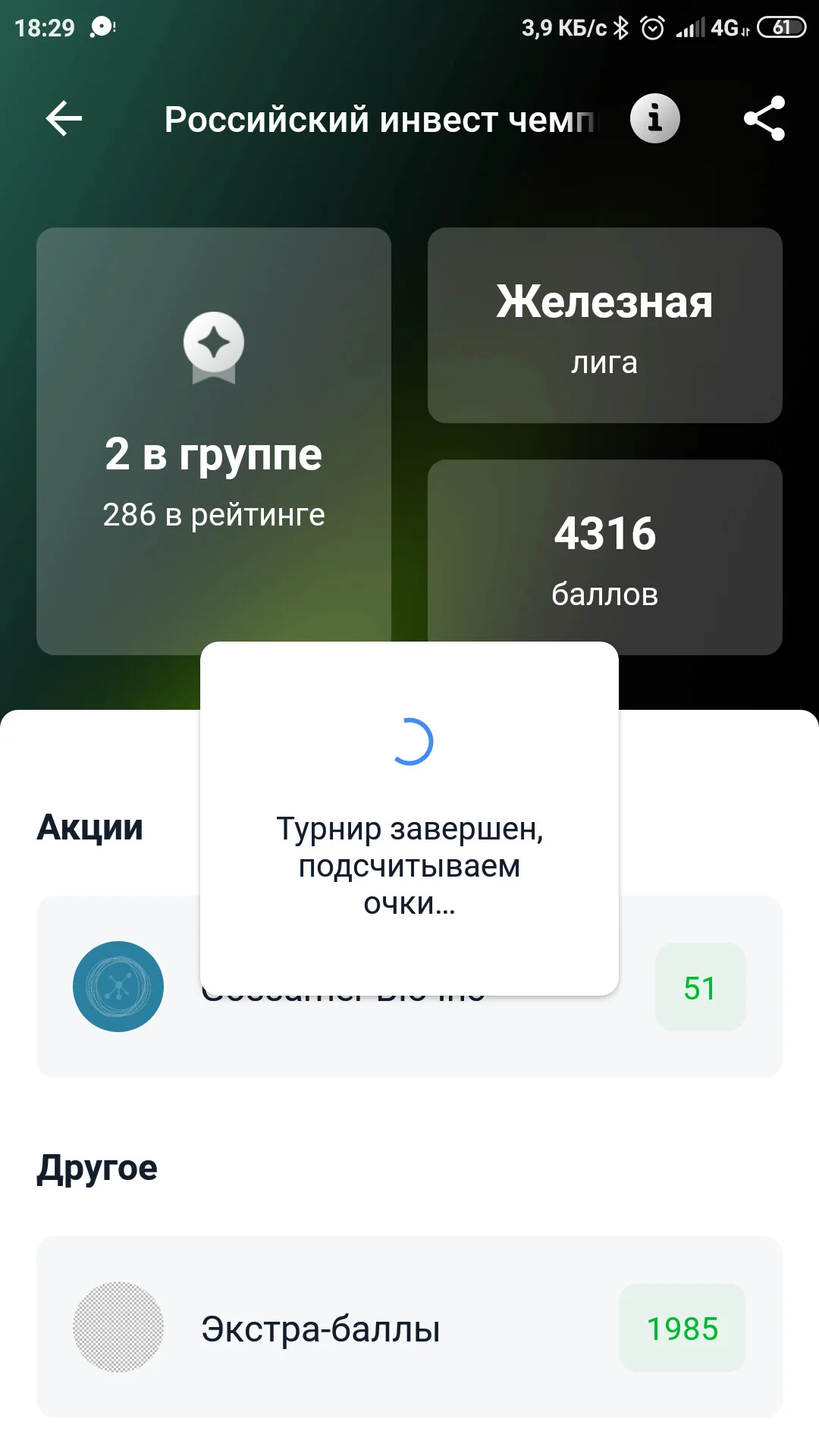
Task: Open the group ranking card
Action: pyautogui.click(x=214, y=441)
